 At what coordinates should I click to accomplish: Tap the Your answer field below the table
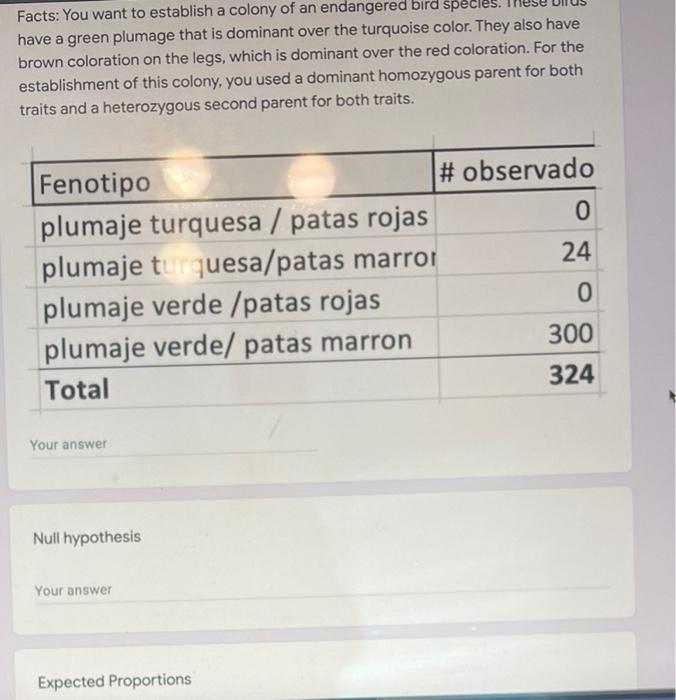(170, 445)
